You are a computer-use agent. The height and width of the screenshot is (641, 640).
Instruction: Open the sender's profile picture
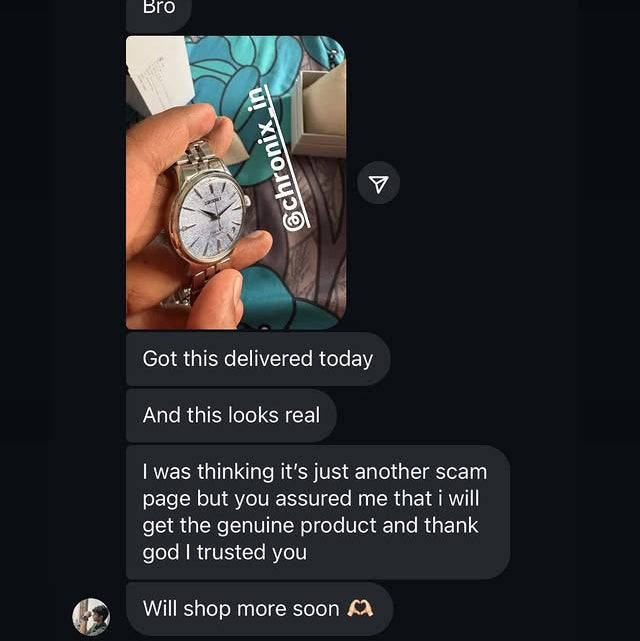[x=91, y=616]
